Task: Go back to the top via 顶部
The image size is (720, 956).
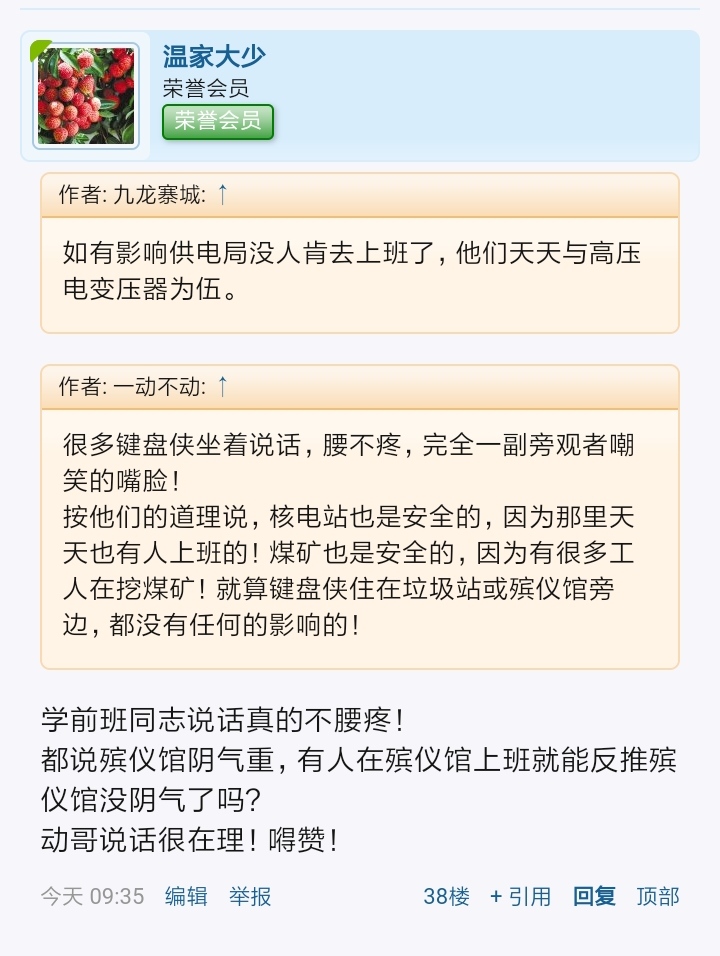Action: [x=658, y=896]
